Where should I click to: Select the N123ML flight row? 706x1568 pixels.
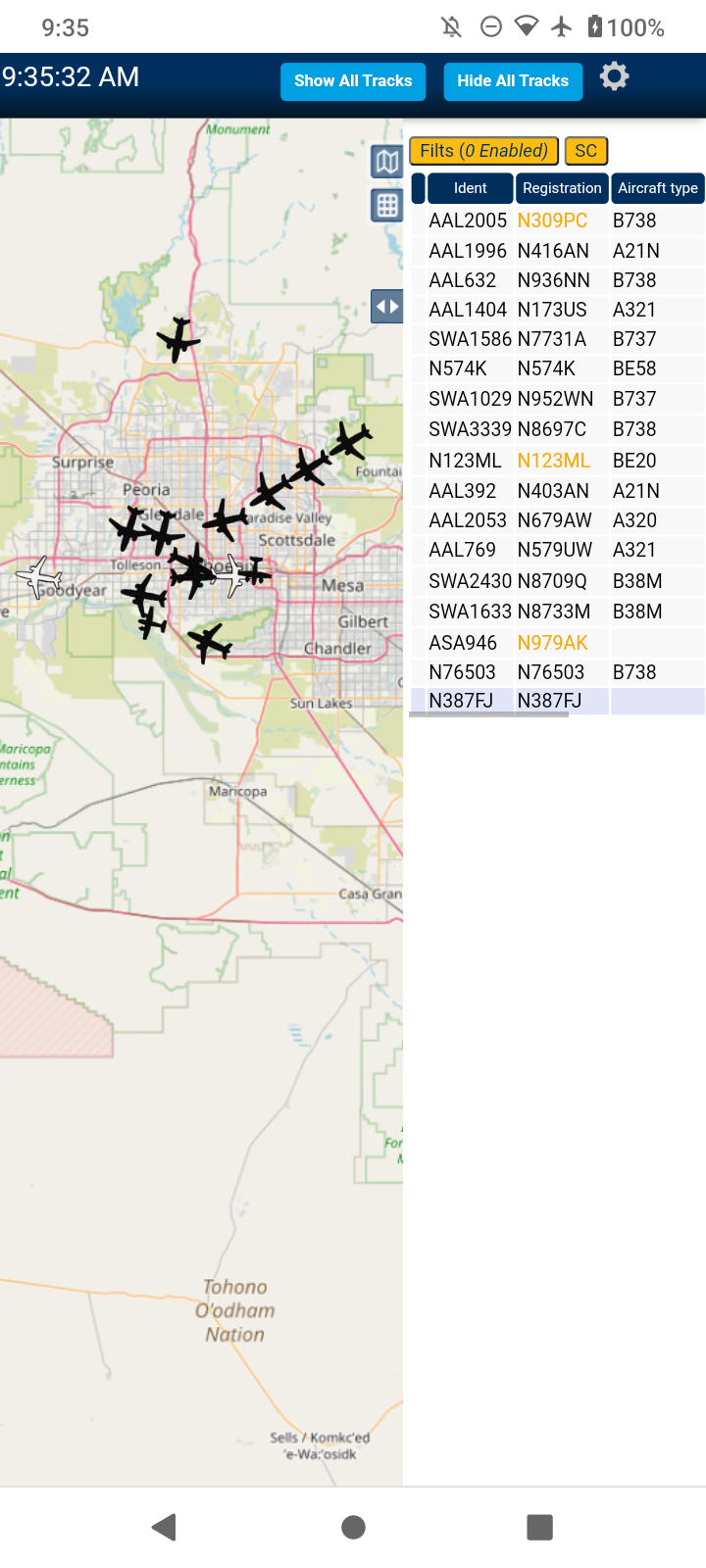click(x=557, y=461)
